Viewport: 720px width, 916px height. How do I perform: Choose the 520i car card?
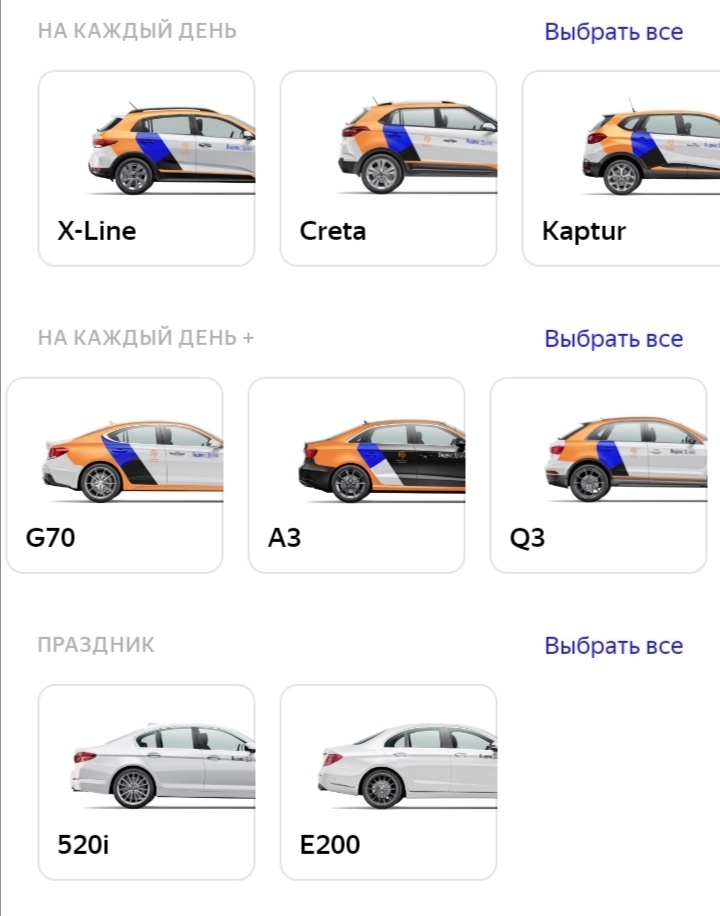[146, 782]
